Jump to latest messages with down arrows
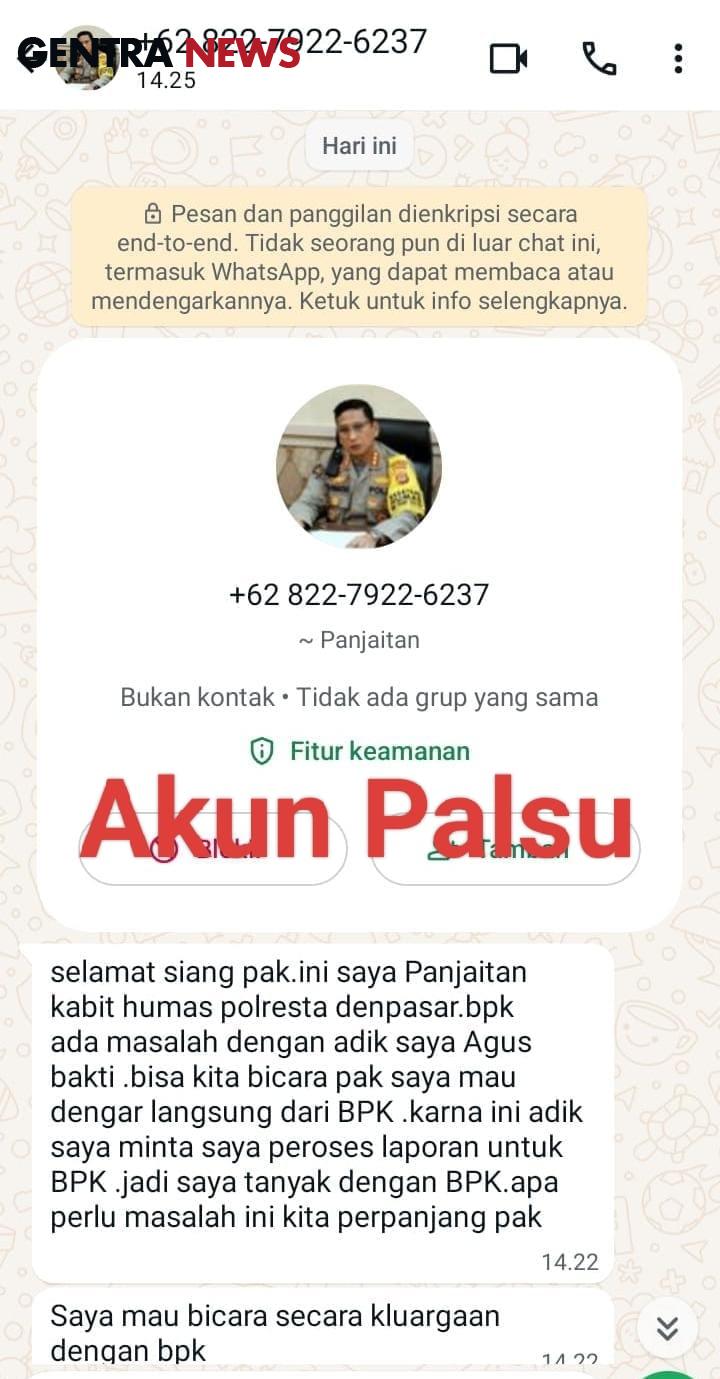Image resolution: width=720 pixels, height=1379 pixels. pos(667,1328)
